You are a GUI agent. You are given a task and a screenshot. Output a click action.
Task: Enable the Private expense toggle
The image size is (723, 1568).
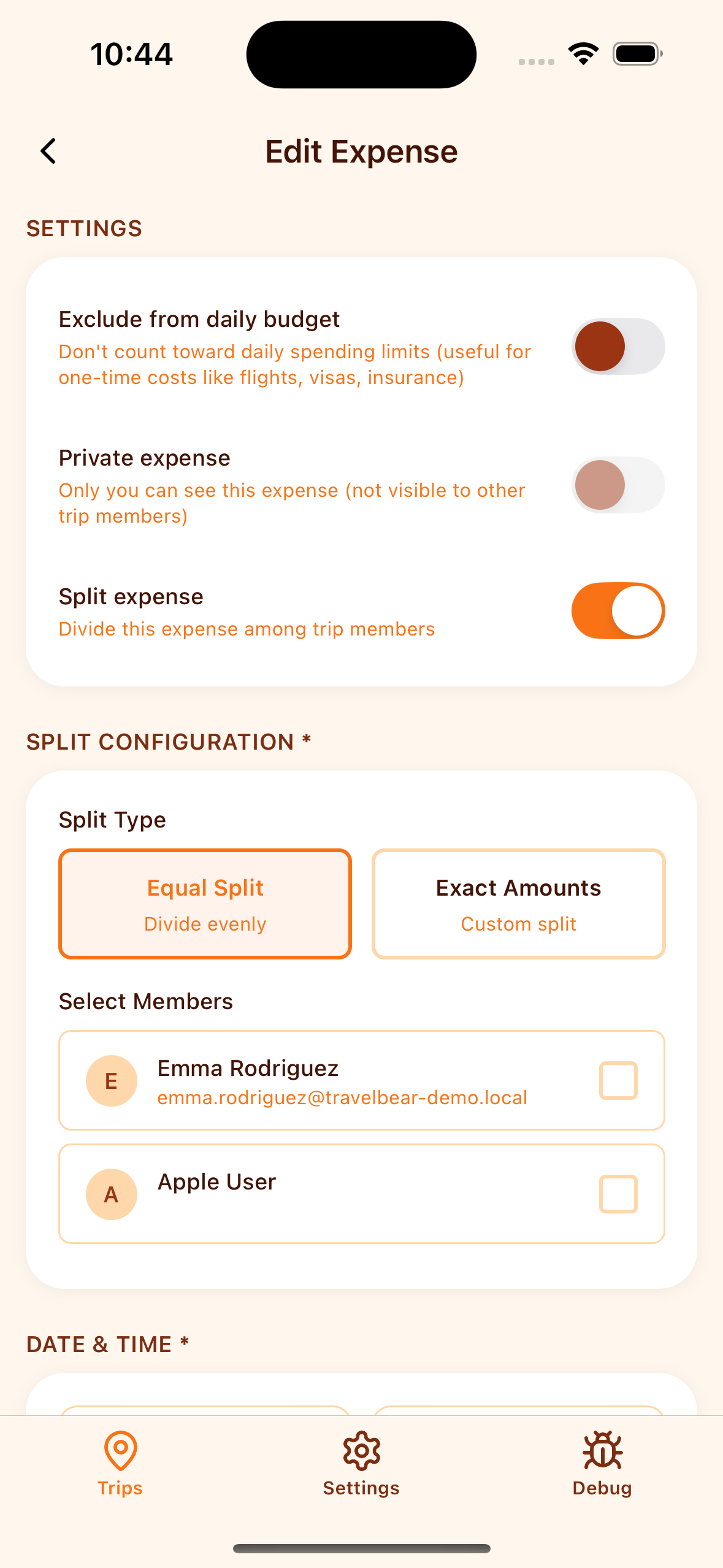point(618,485)
